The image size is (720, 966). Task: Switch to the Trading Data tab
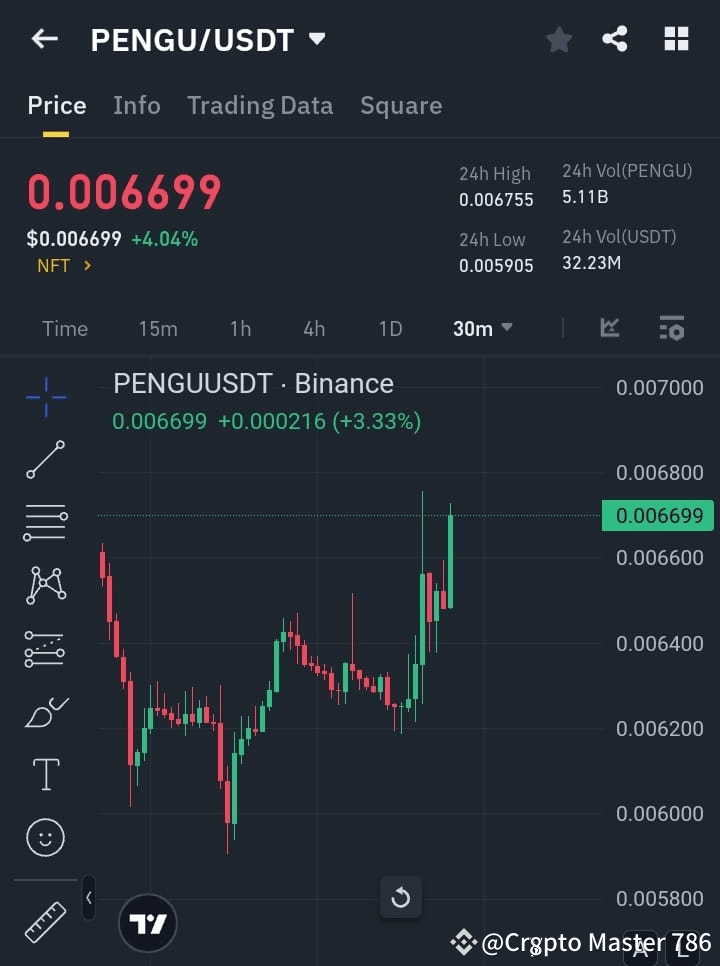coord(260,105)
